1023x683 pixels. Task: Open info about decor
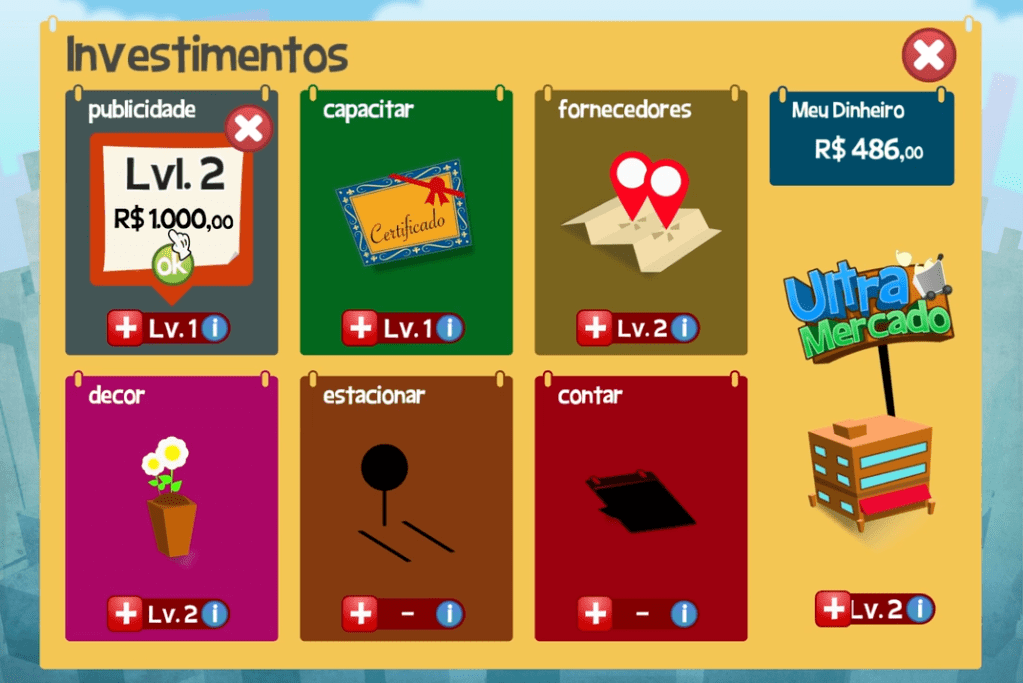(215, 613)
